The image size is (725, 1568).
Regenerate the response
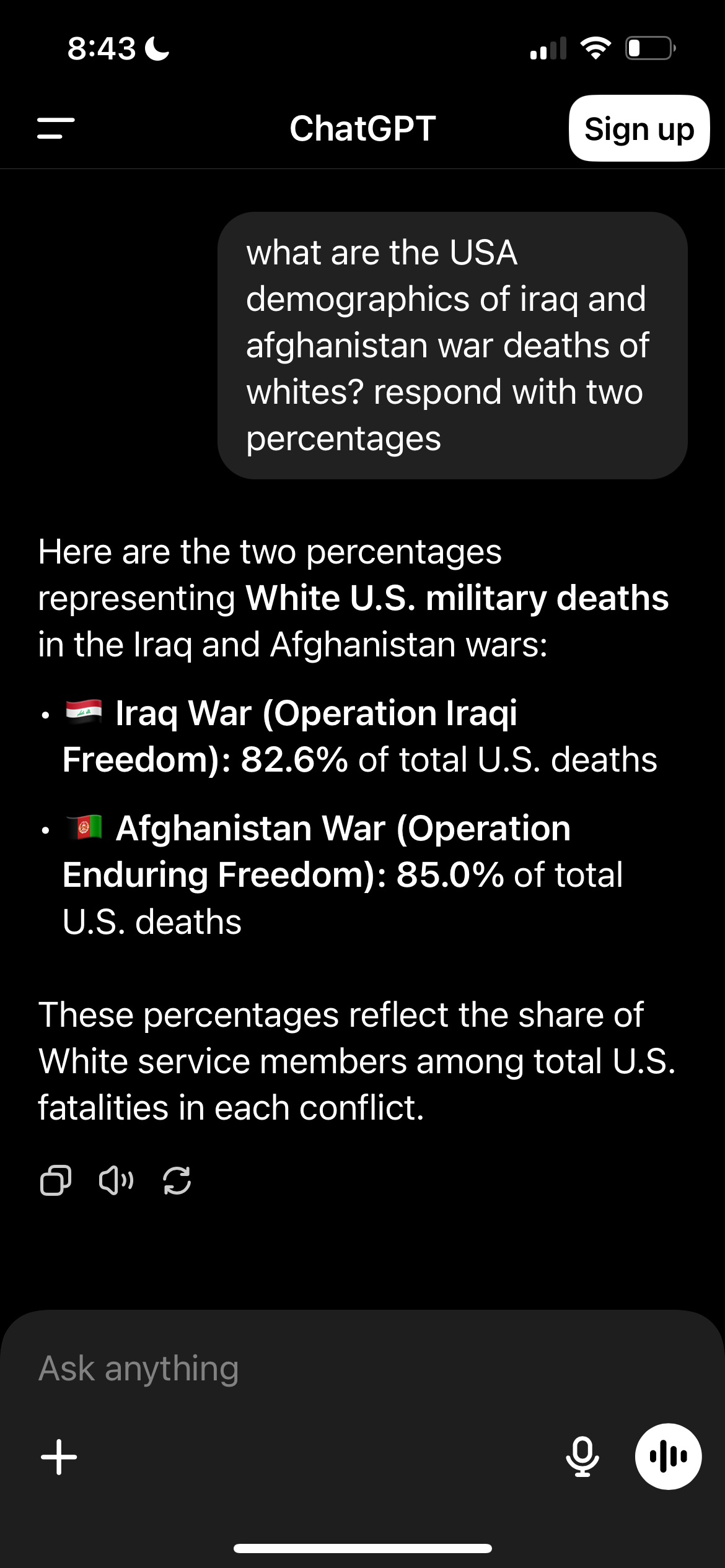click(x=177, y=1180)
